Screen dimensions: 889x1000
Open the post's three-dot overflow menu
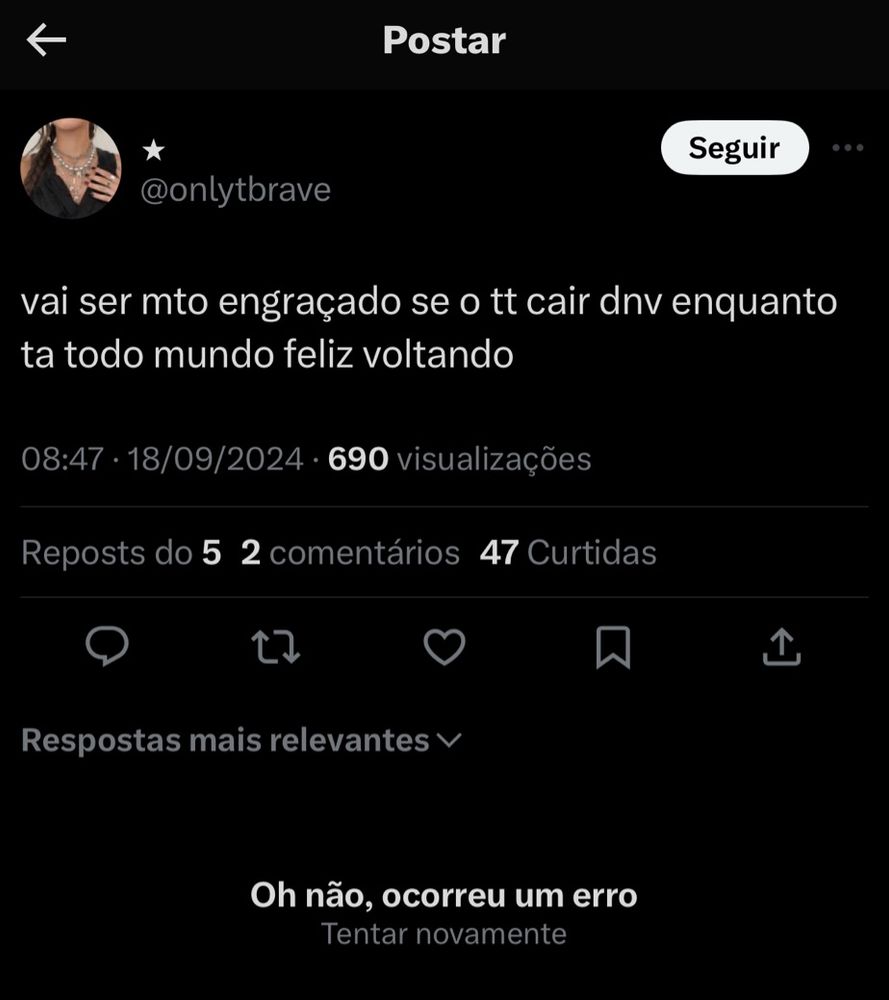point(848,147)
